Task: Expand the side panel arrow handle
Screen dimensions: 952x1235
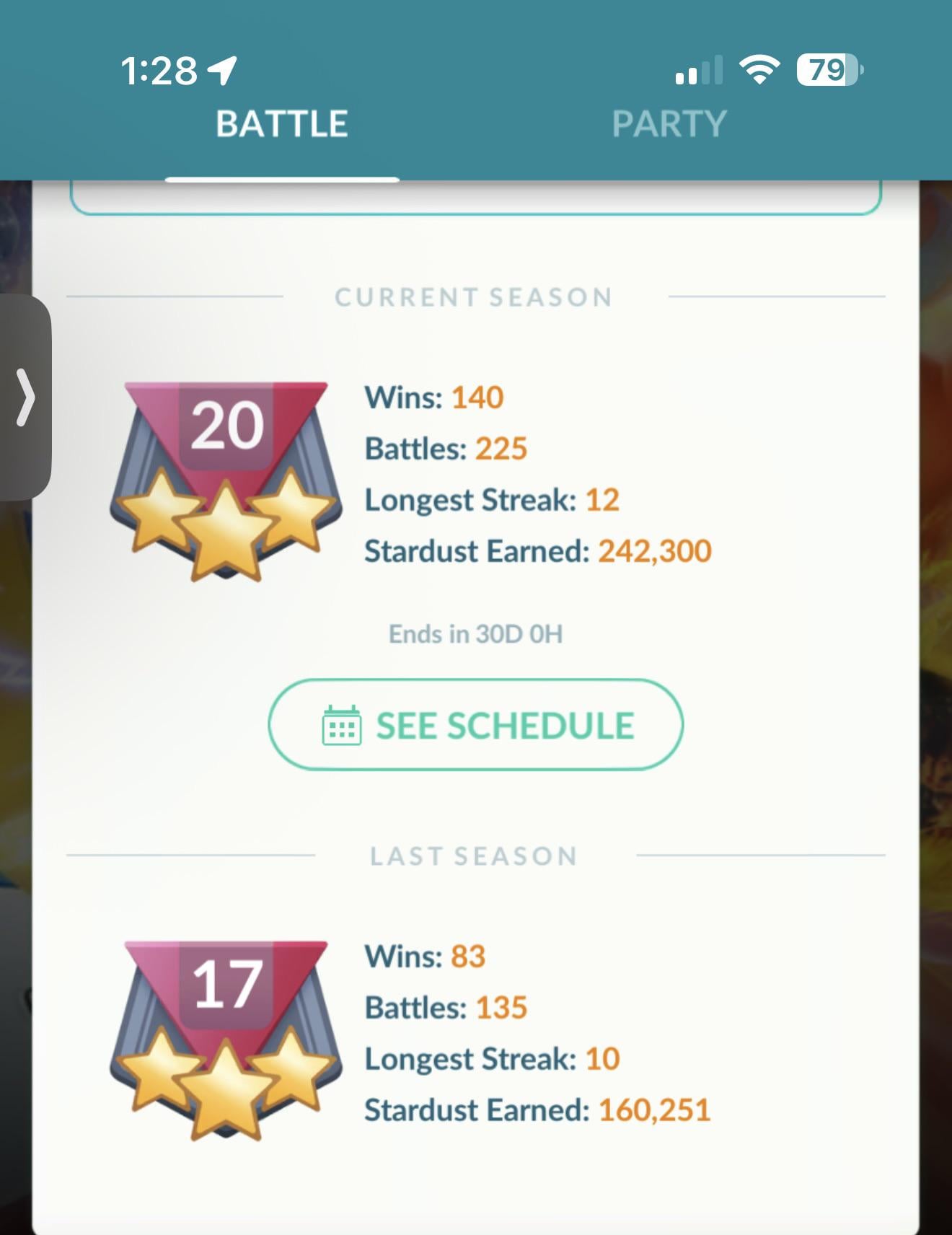Action: 25,397
